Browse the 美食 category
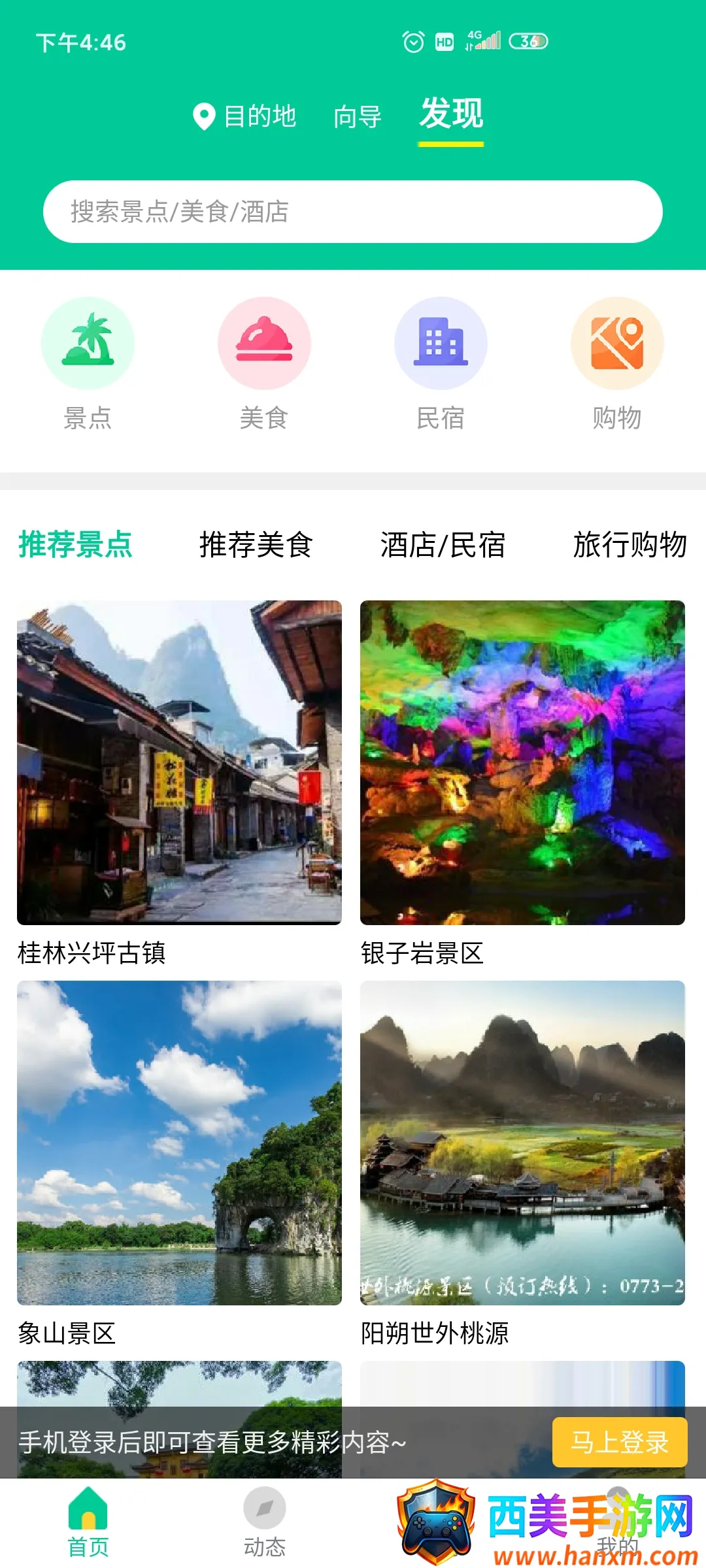Viewport: 706px width, 1568px height. (264, 363)
